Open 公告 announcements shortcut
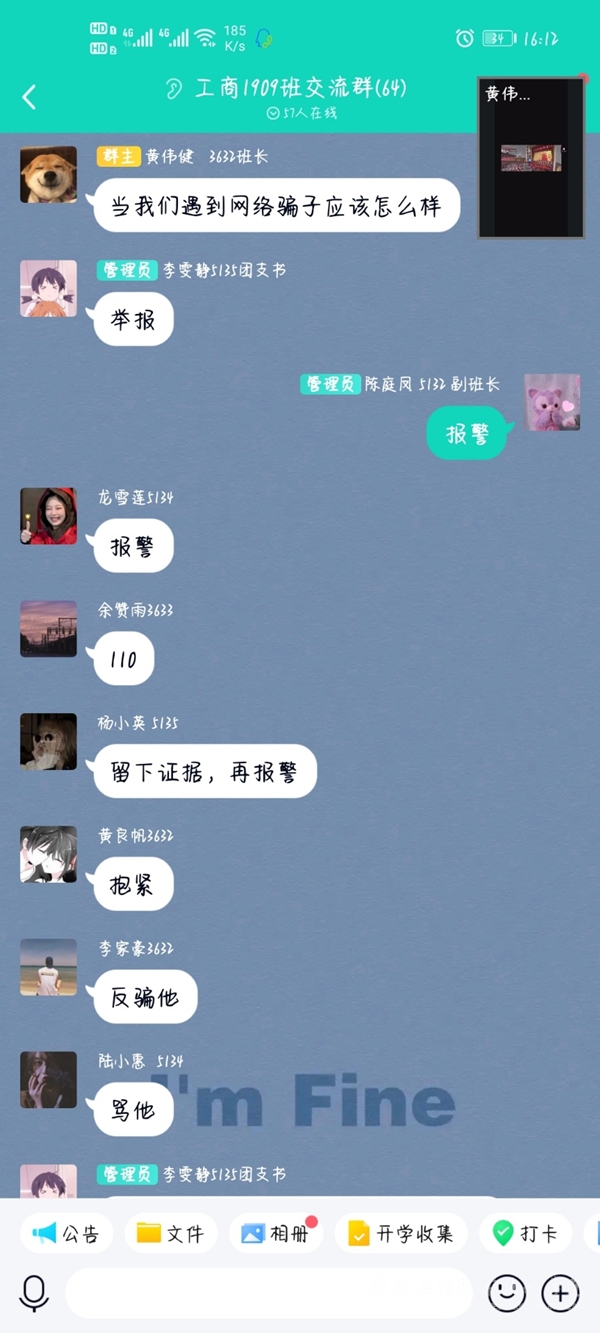 [x=66, y=1233]
